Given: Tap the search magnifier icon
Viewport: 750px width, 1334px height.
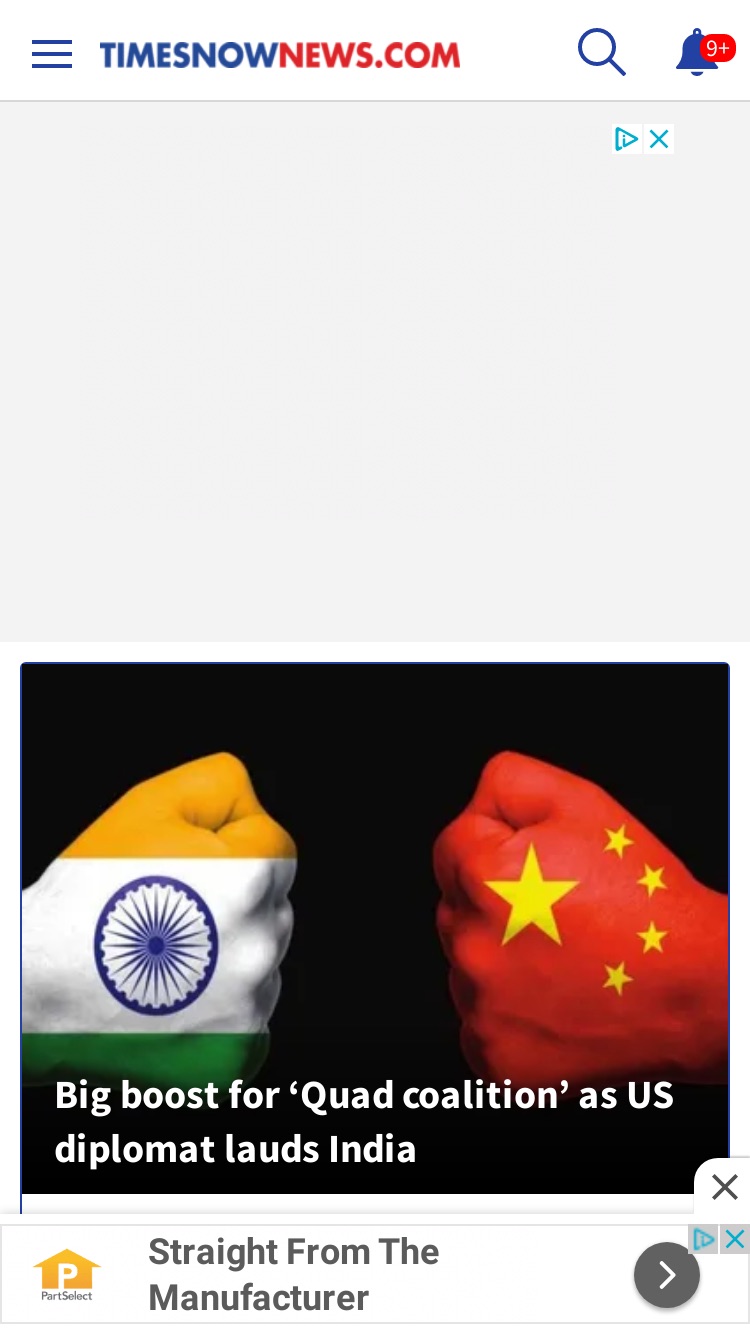Looking at the screenshot, I should [602, 52].
